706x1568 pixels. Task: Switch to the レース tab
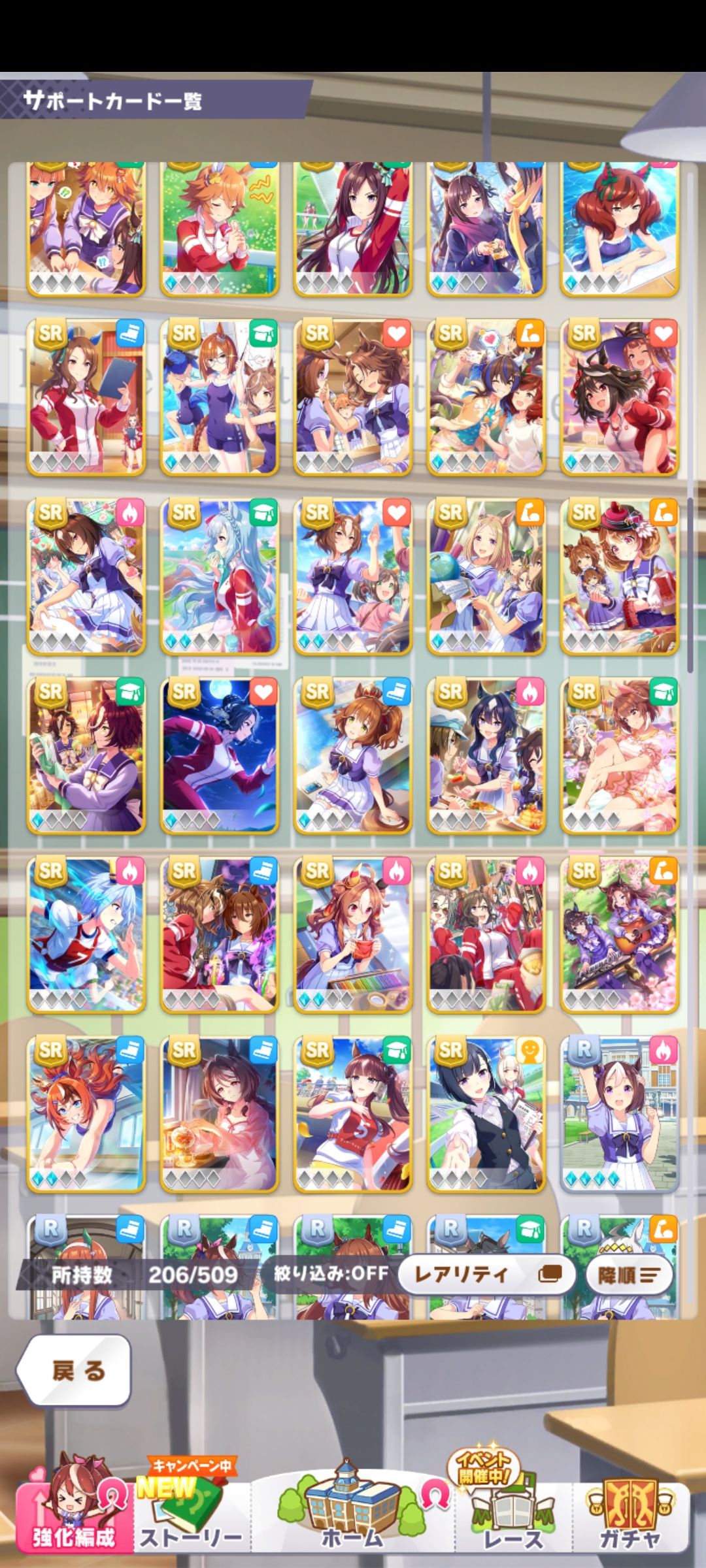[512, 1516]
